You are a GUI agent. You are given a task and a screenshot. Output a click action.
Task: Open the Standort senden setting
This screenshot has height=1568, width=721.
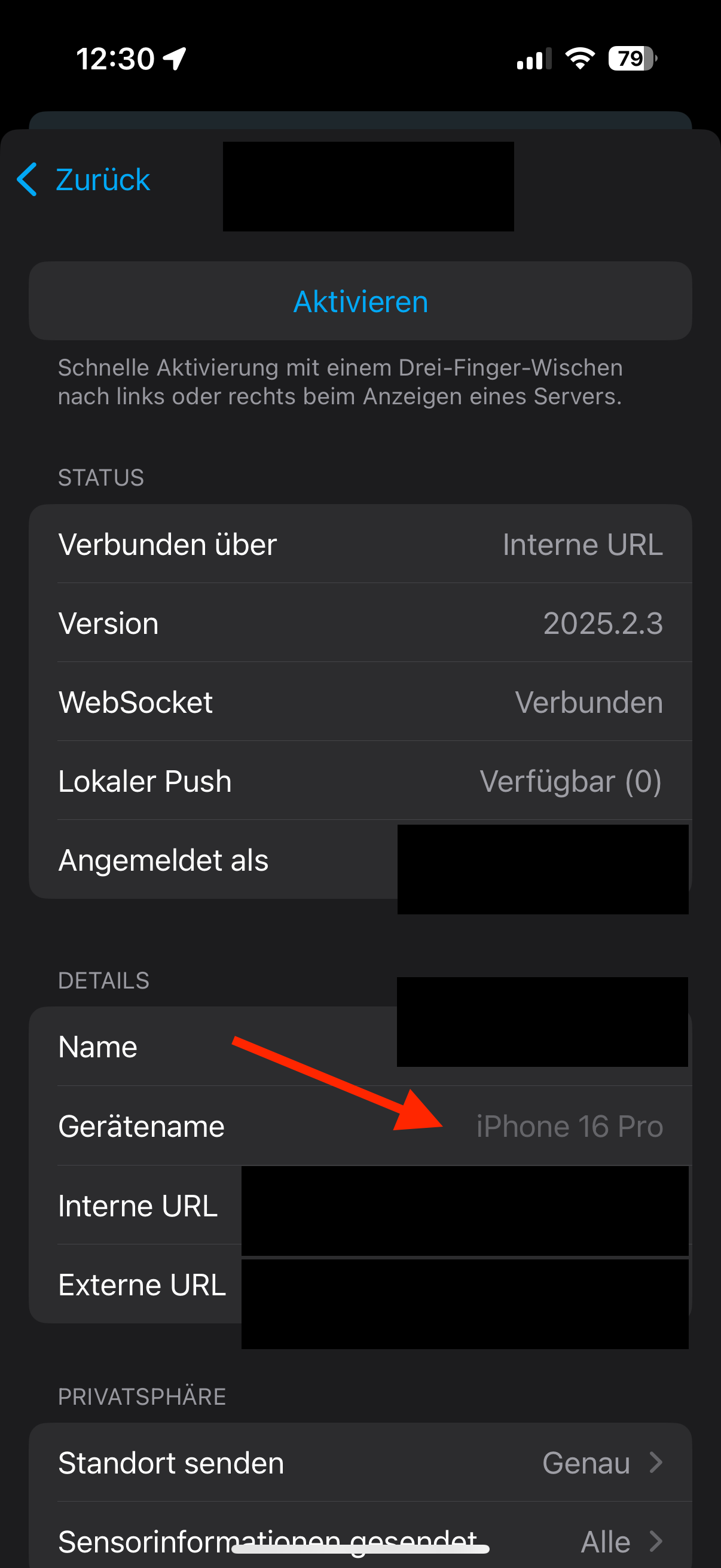(x=360, y=1463)
